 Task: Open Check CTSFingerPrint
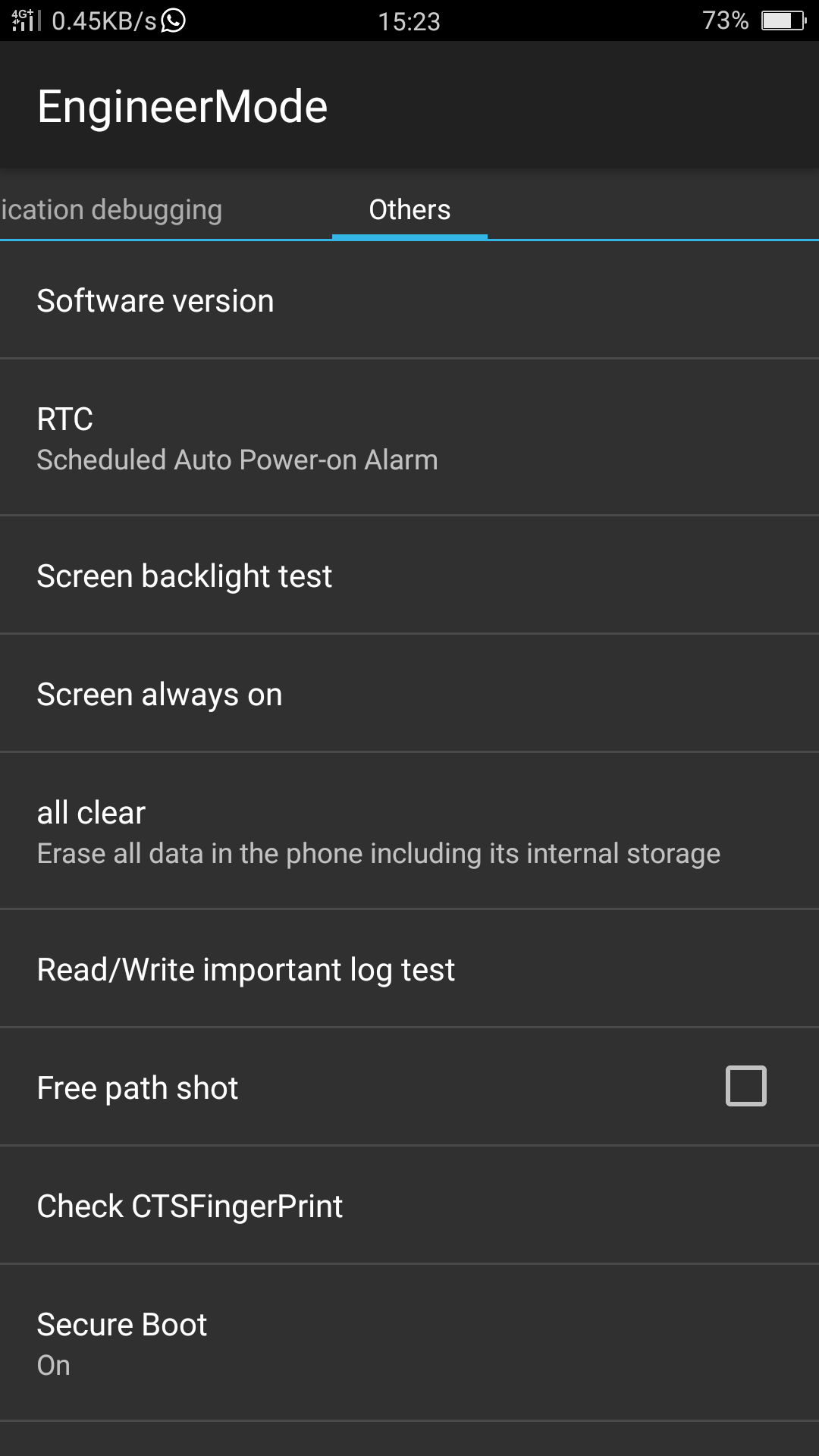point(409,1206)
